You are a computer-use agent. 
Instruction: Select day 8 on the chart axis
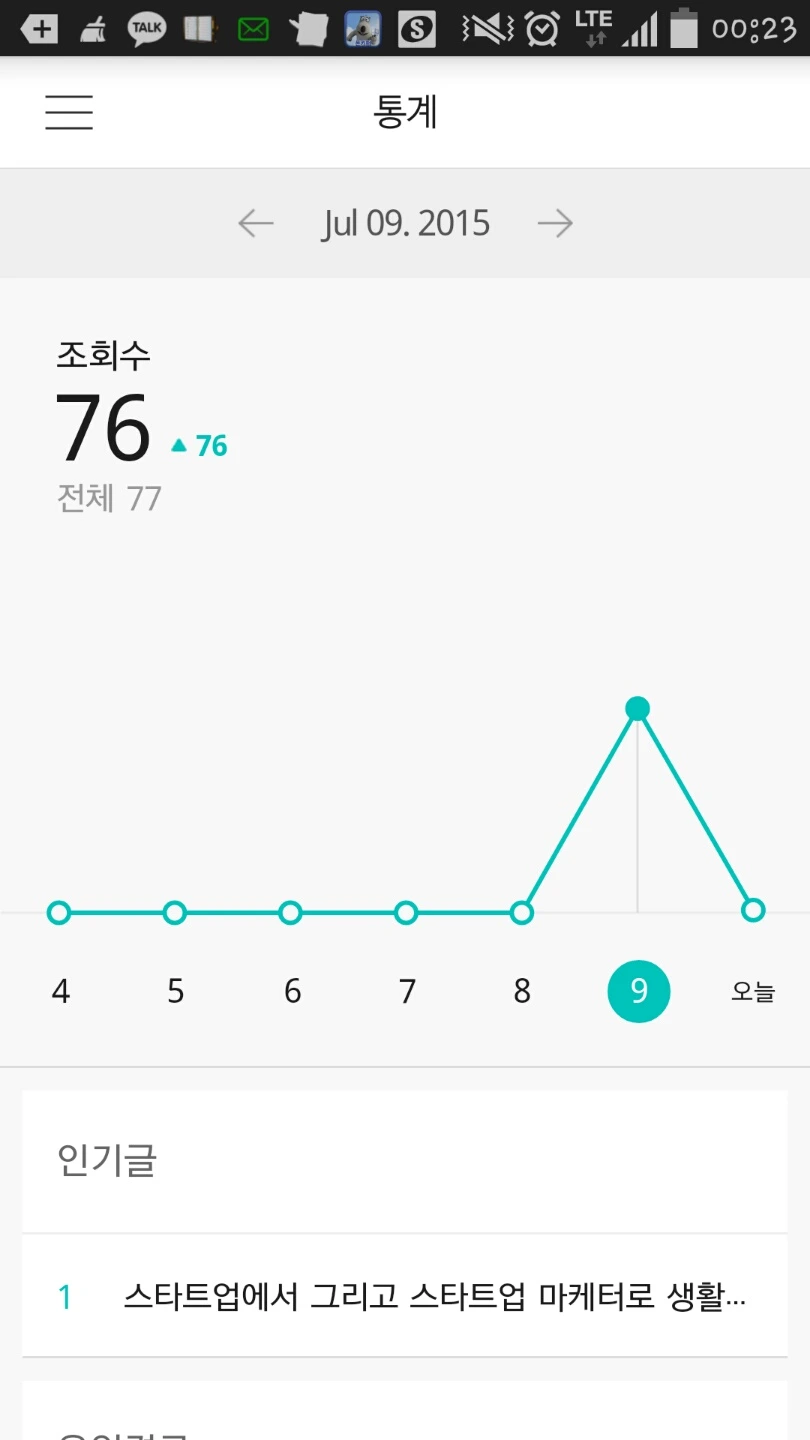[x=522, y=992]
